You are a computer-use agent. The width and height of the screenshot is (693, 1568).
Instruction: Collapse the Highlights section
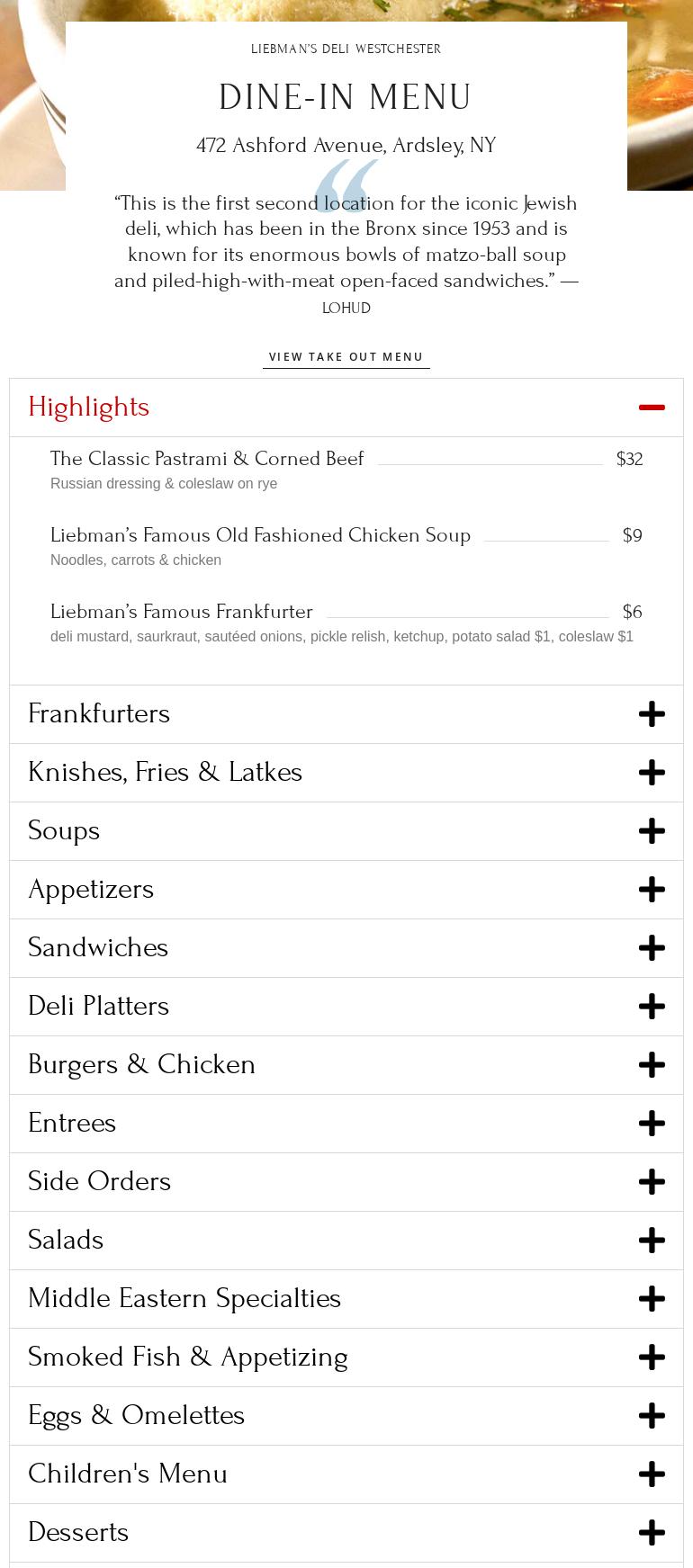346,408
